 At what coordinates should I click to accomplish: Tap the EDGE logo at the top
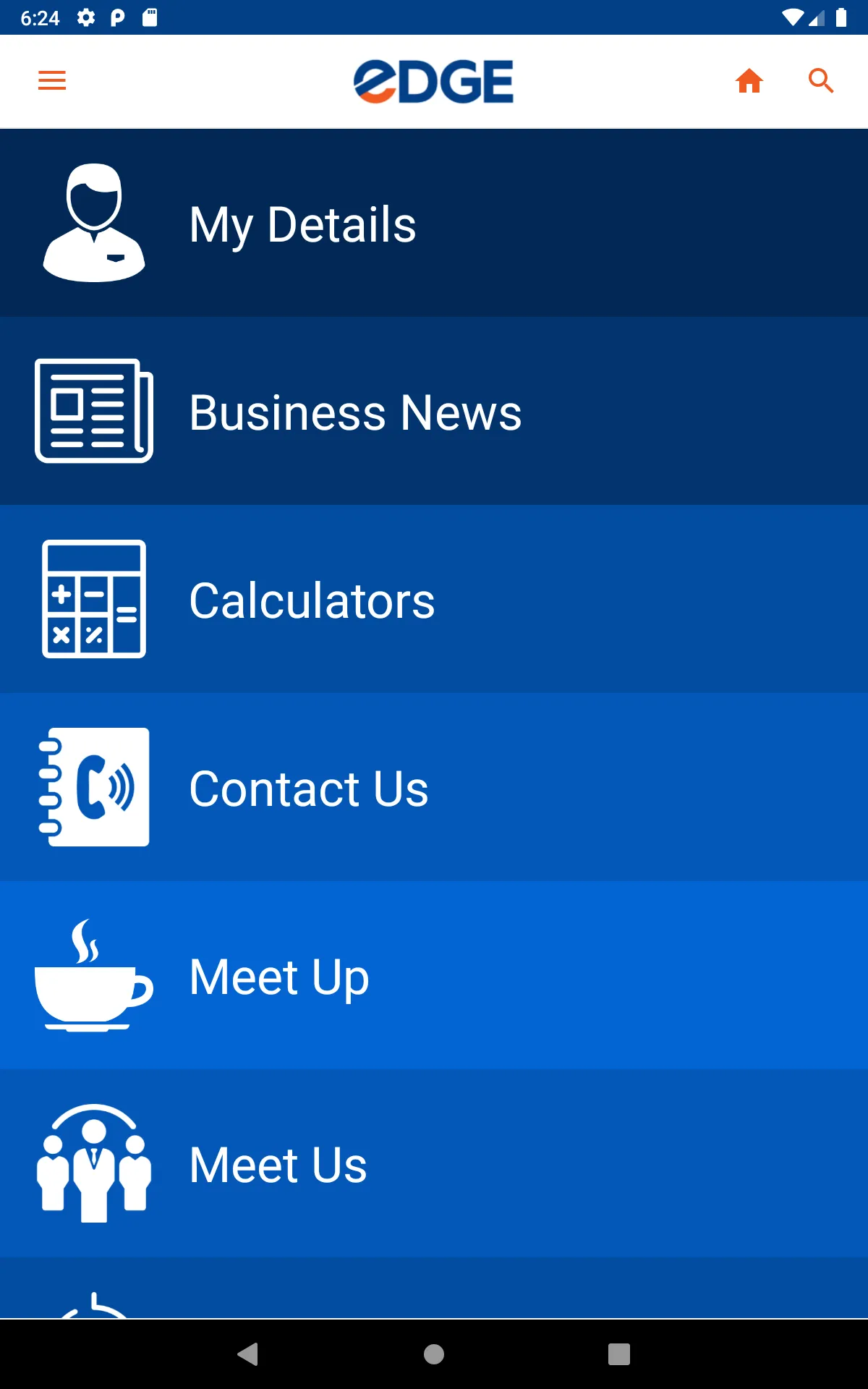pos(433,81)
